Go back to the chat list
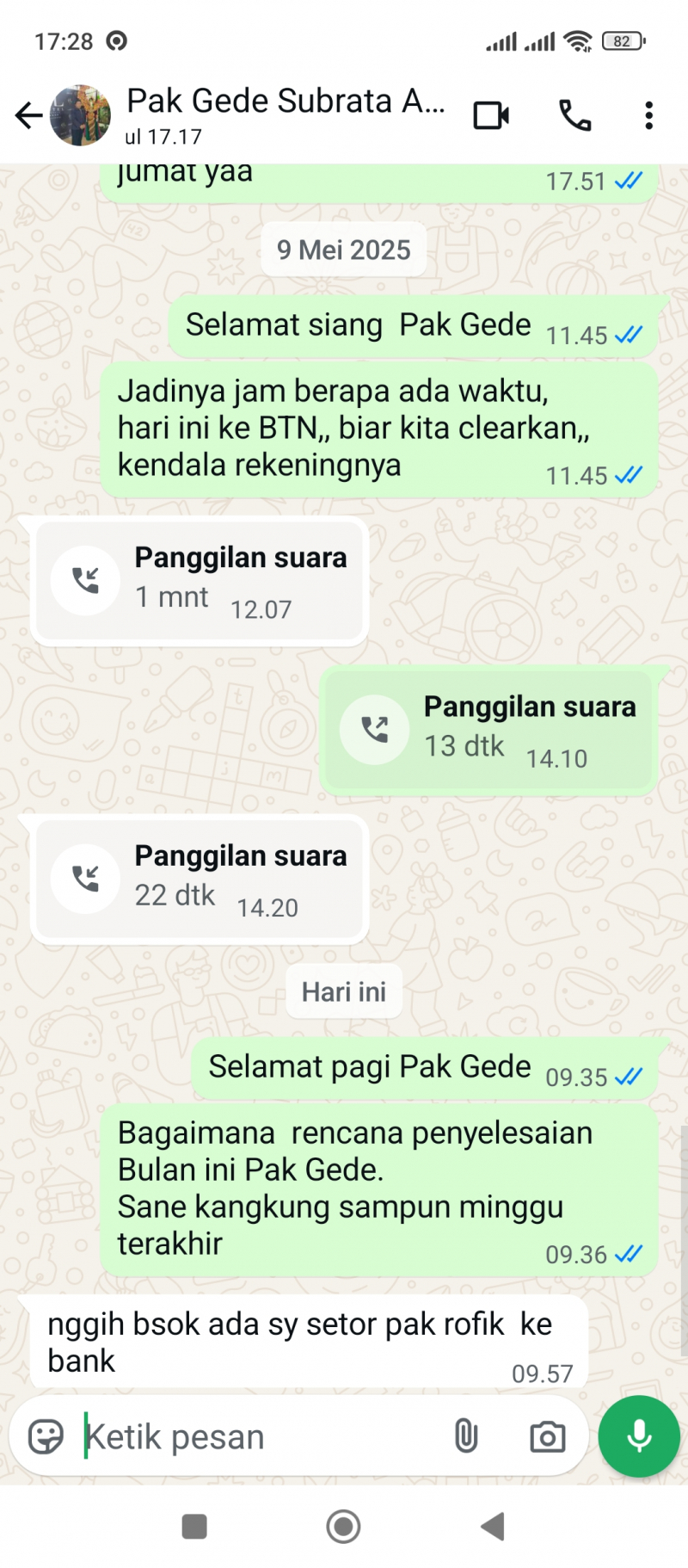 pos(28,115)
